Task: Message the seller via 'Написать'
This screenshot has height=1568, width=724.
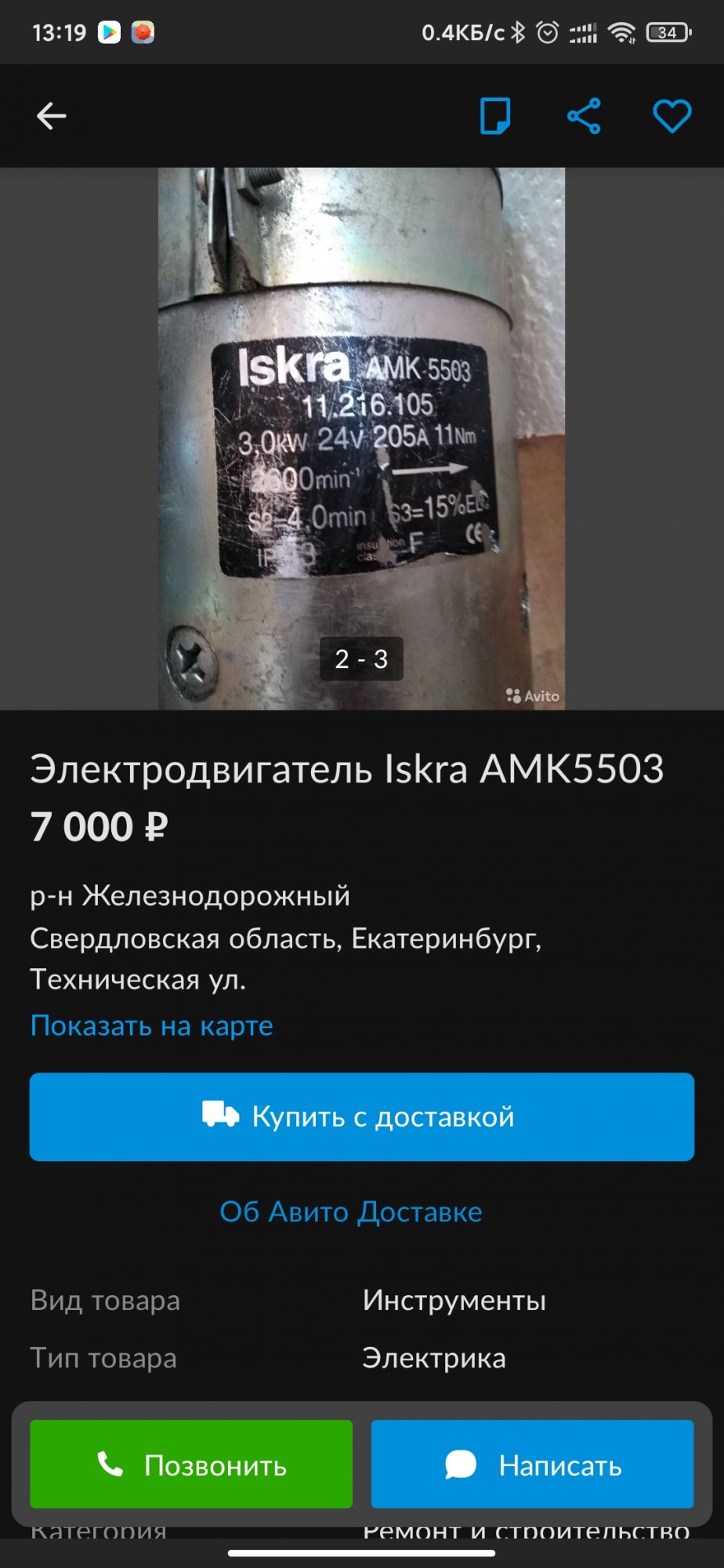Action: coord(532,1465)
